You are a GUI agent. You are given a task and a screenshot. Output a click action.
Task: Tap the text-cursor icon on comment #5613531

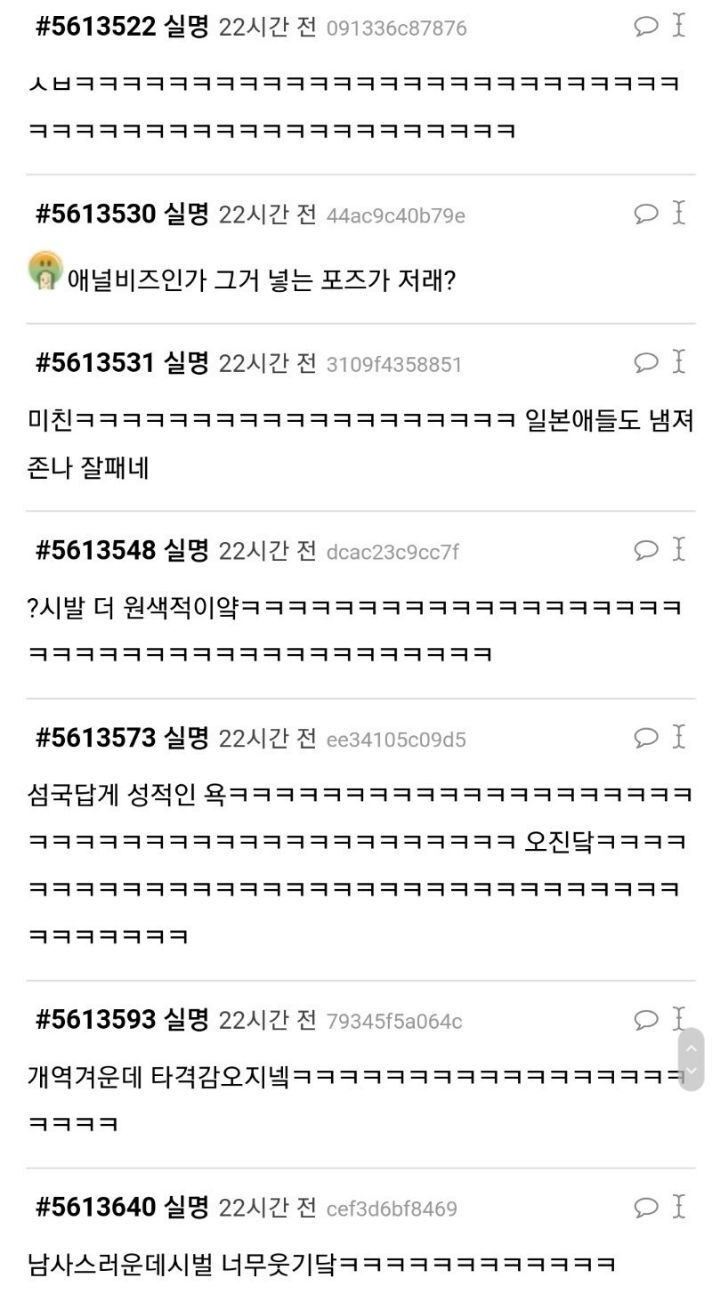679,361
